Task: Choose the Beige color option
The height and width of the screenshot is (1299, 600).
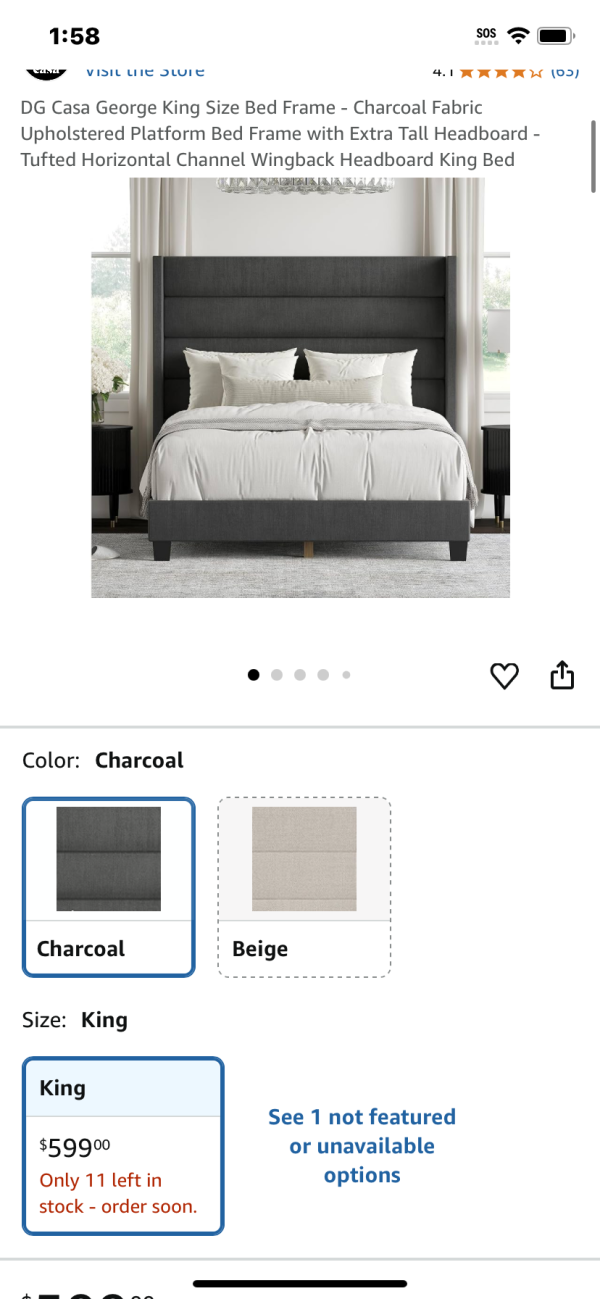Action: (x=304, y=886)
